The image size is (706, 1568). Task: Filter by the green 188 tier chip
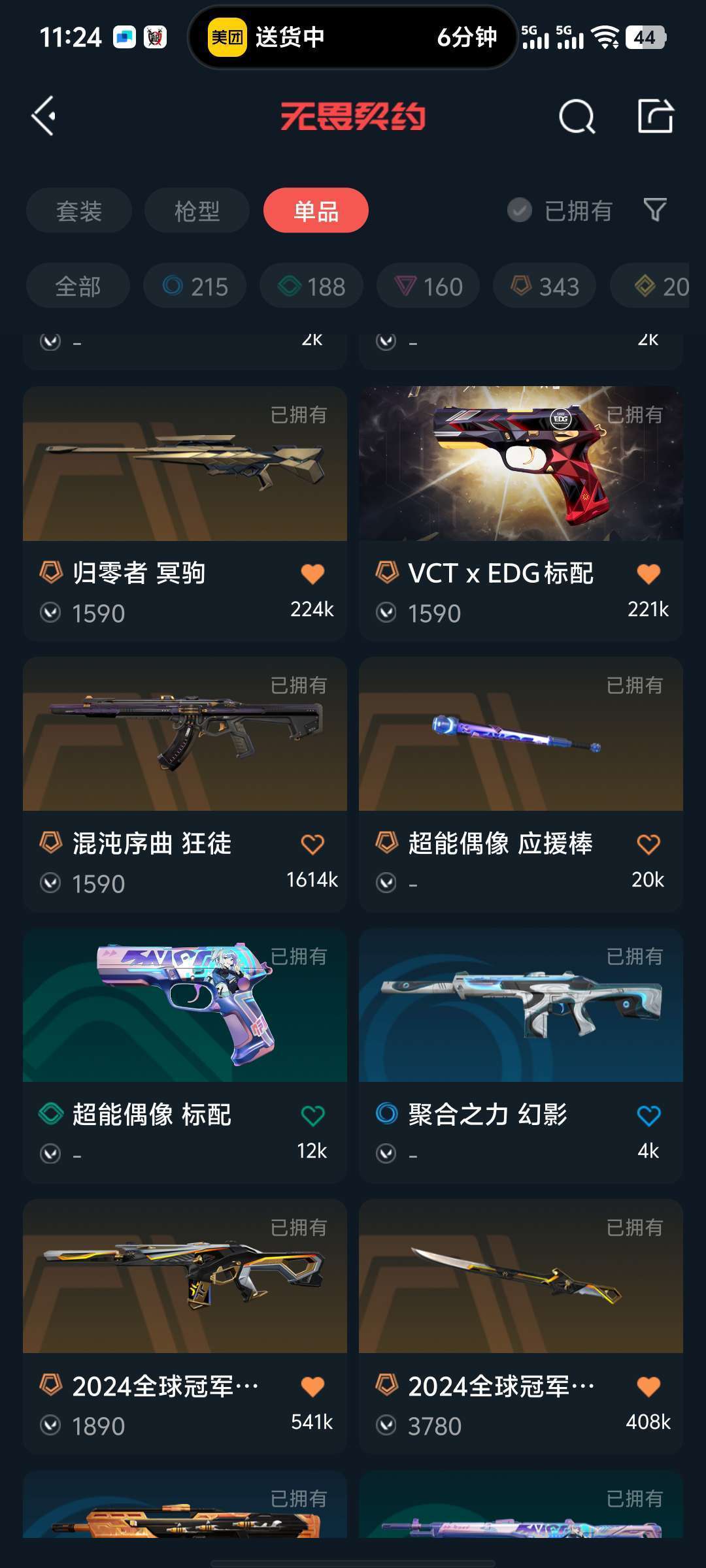311,286
